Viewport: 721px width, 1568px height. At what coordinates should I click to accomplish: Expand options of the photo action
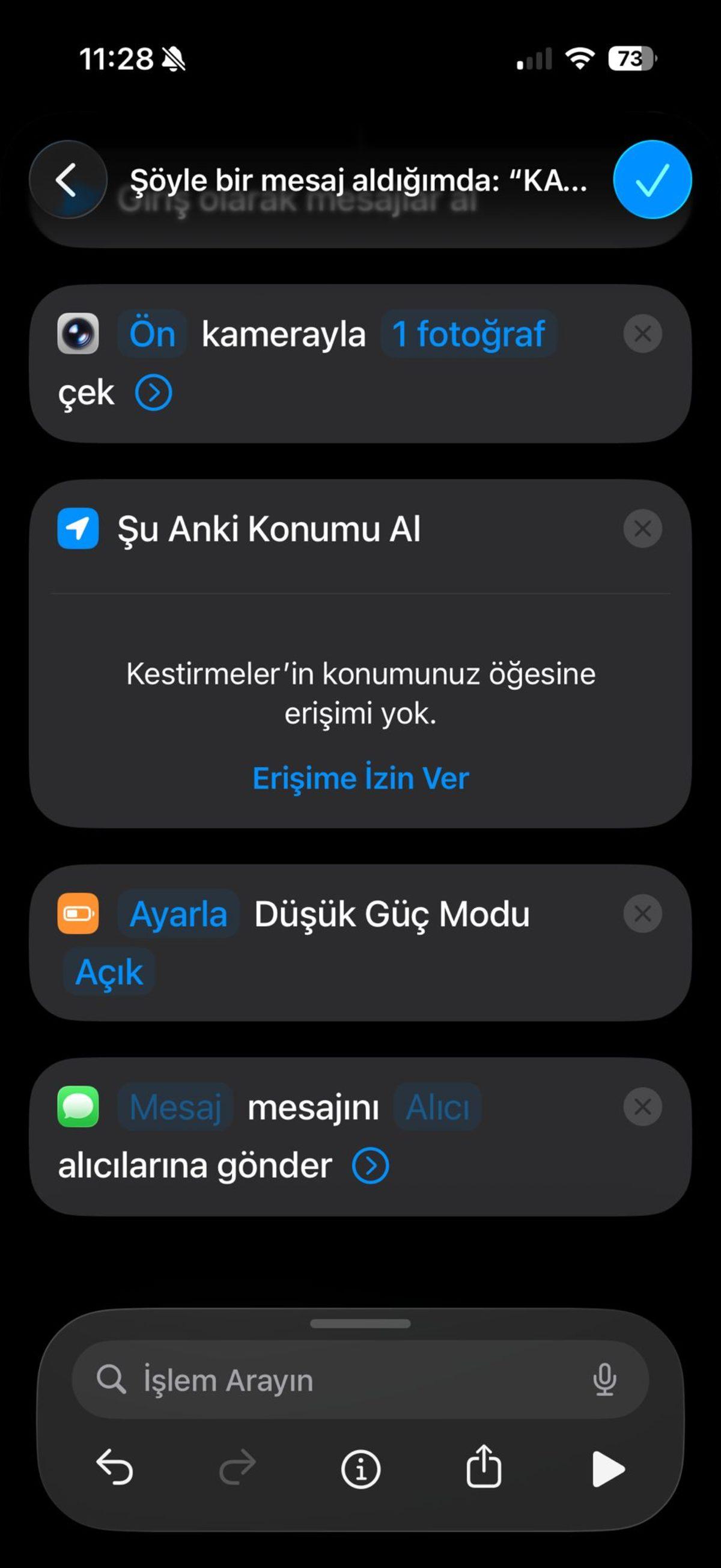[x=153, y=392]
